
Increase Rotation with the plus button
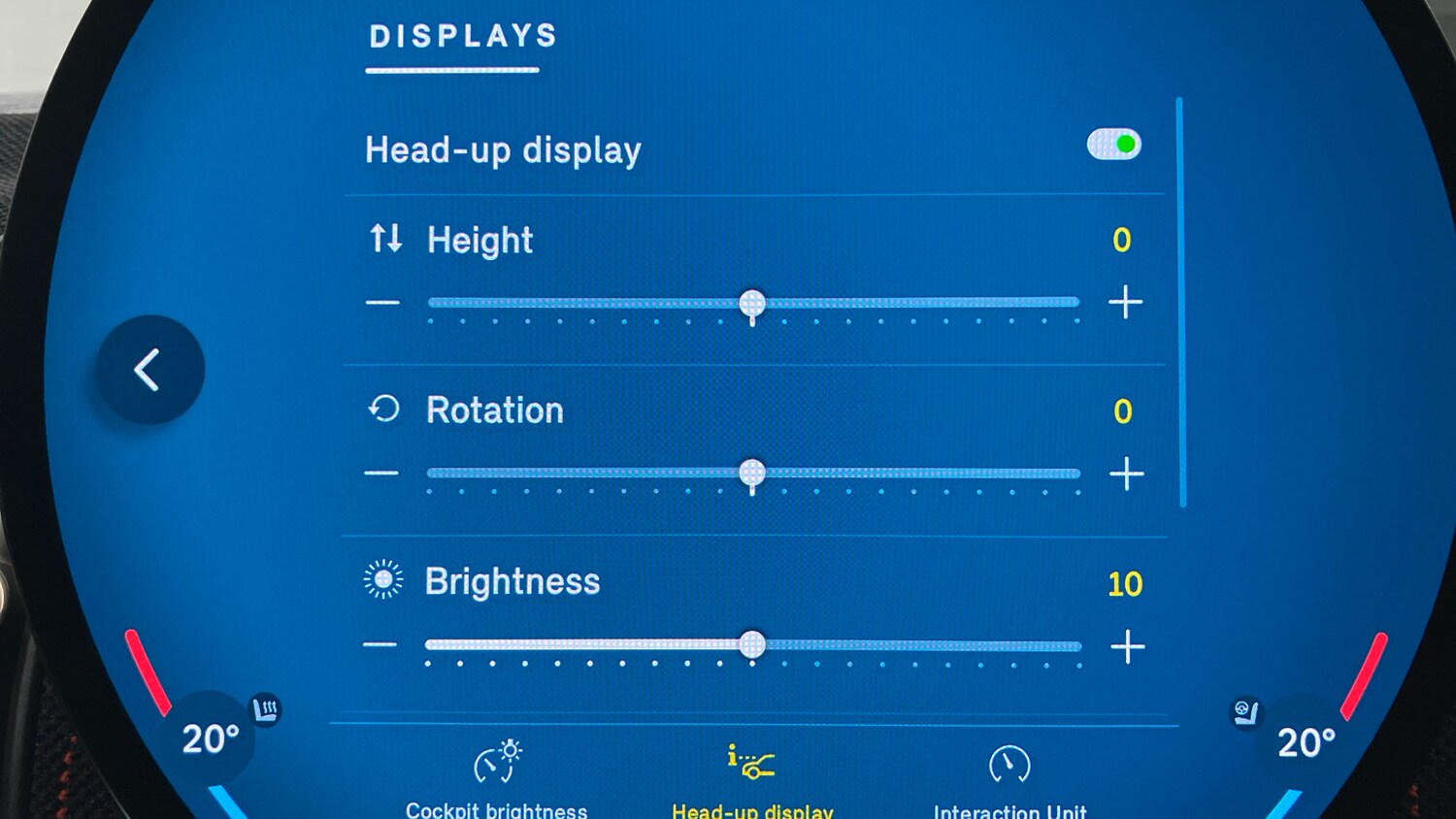coord(1126,474)
